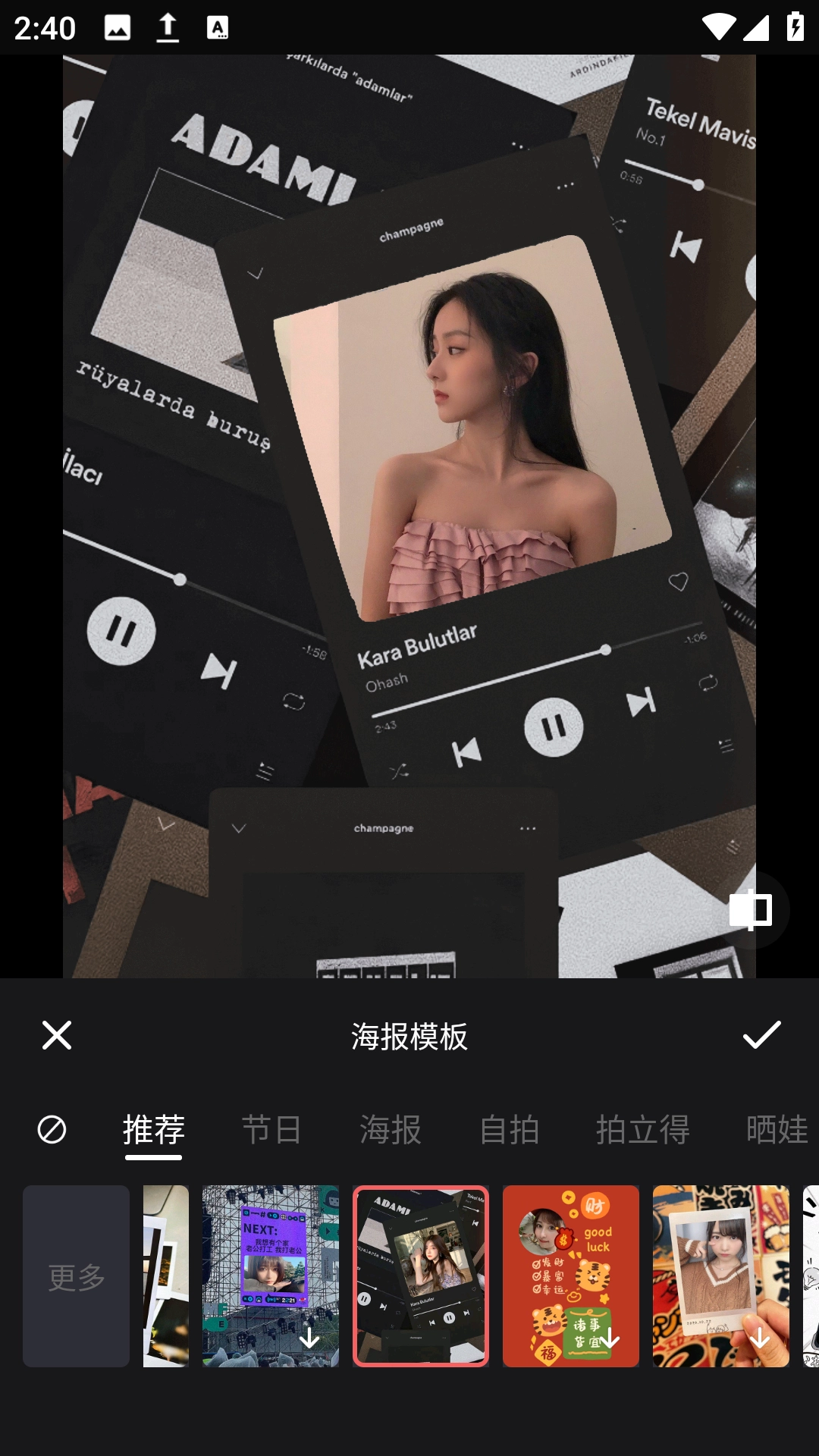This screenshot has width=819, height=1456.
Task: Open the gallery icon in status bar
Action: coord(115,27)
